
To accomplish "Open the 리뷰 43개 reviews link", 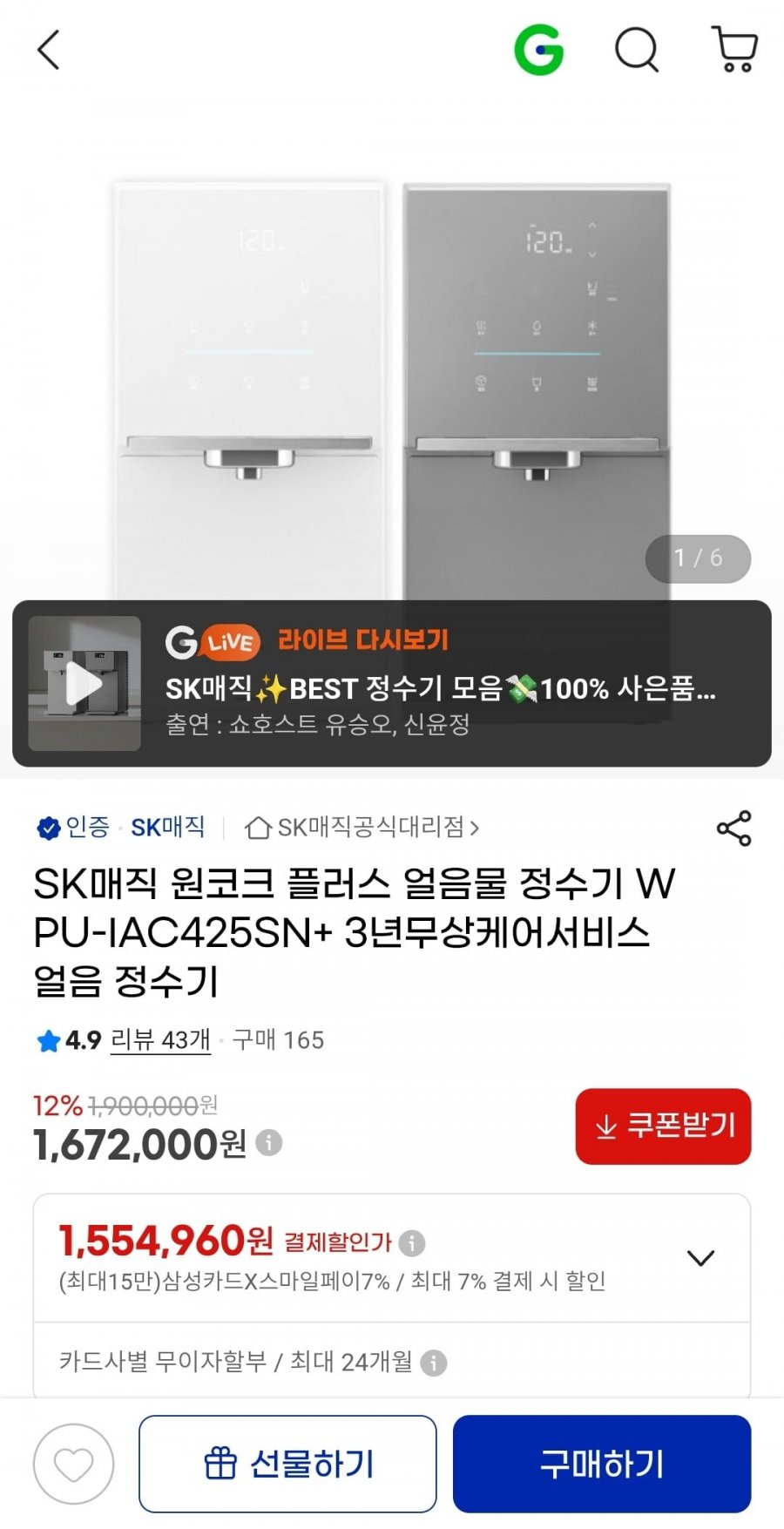I will [x=160, y=1039].
